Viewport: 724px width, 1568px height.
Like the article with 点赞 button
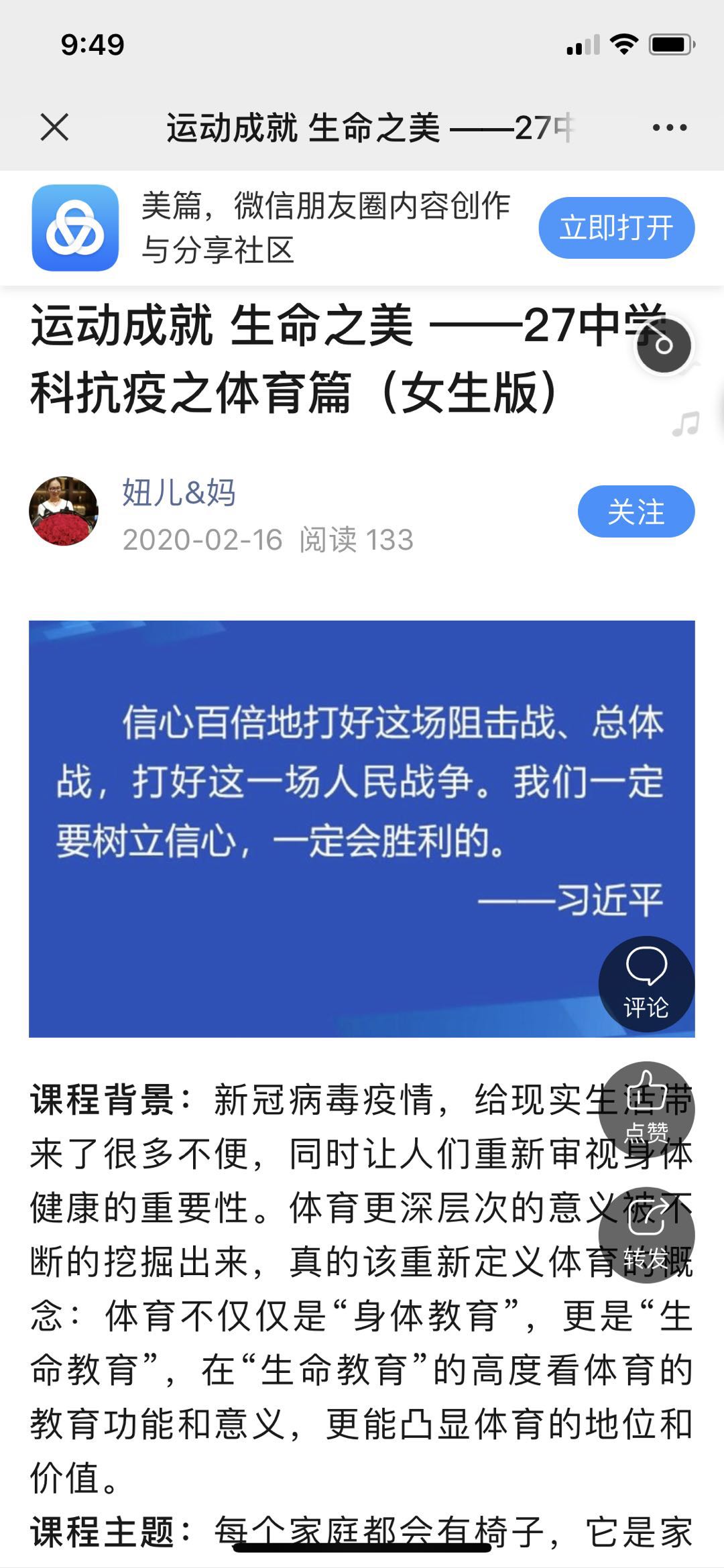pyautogui.click(x=646, y=1109)
